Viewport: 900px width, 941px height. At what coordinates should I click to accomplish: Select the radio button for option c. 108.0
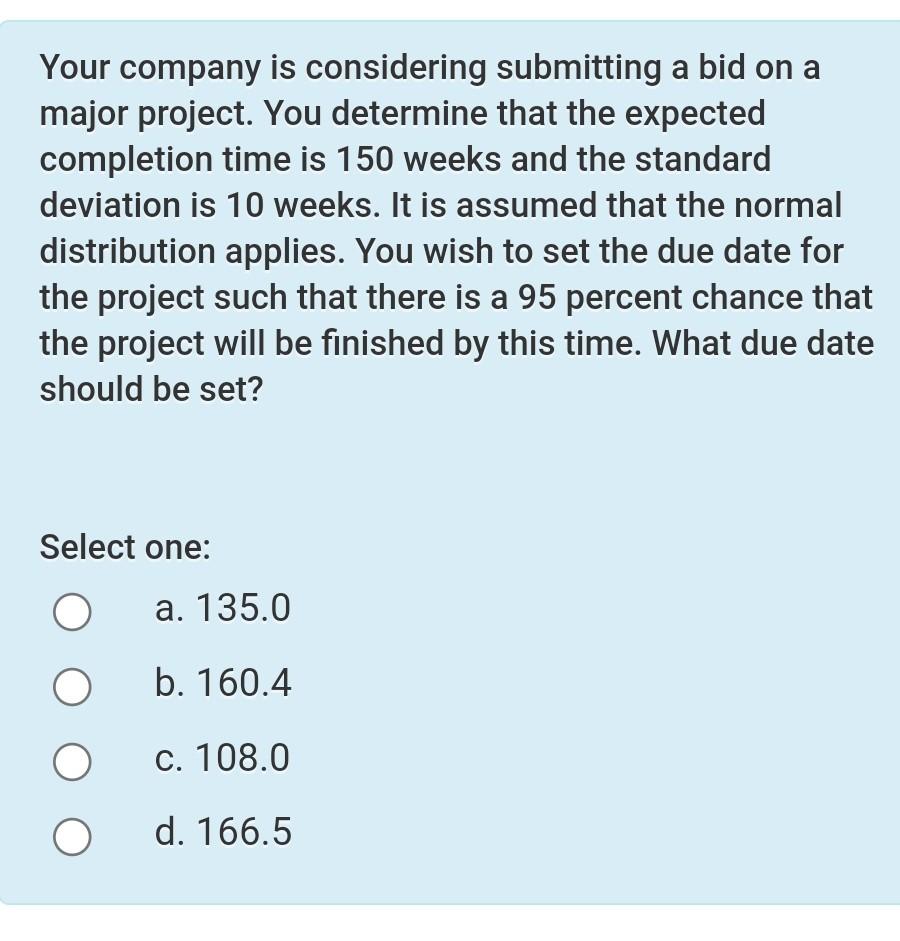70,762
